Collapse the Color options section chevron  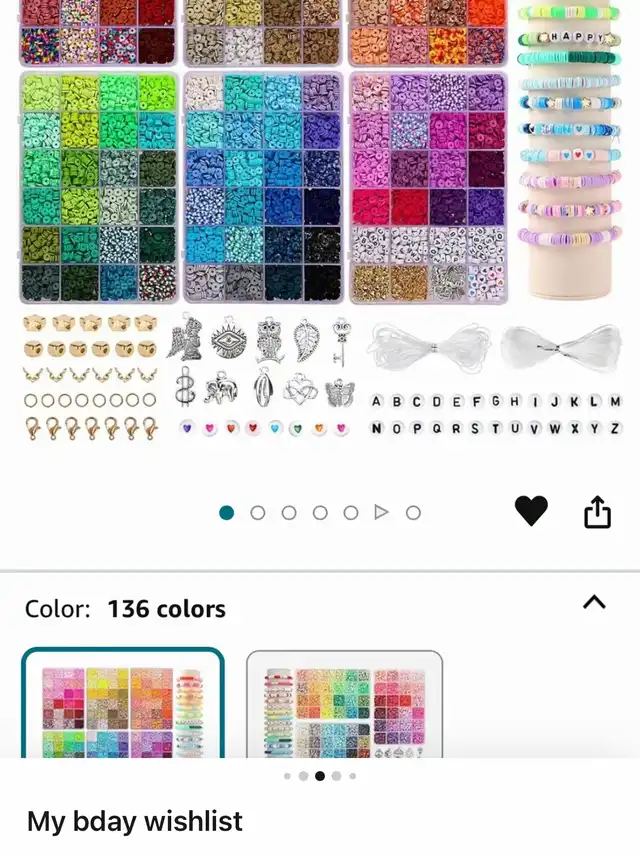click(594, 602)
